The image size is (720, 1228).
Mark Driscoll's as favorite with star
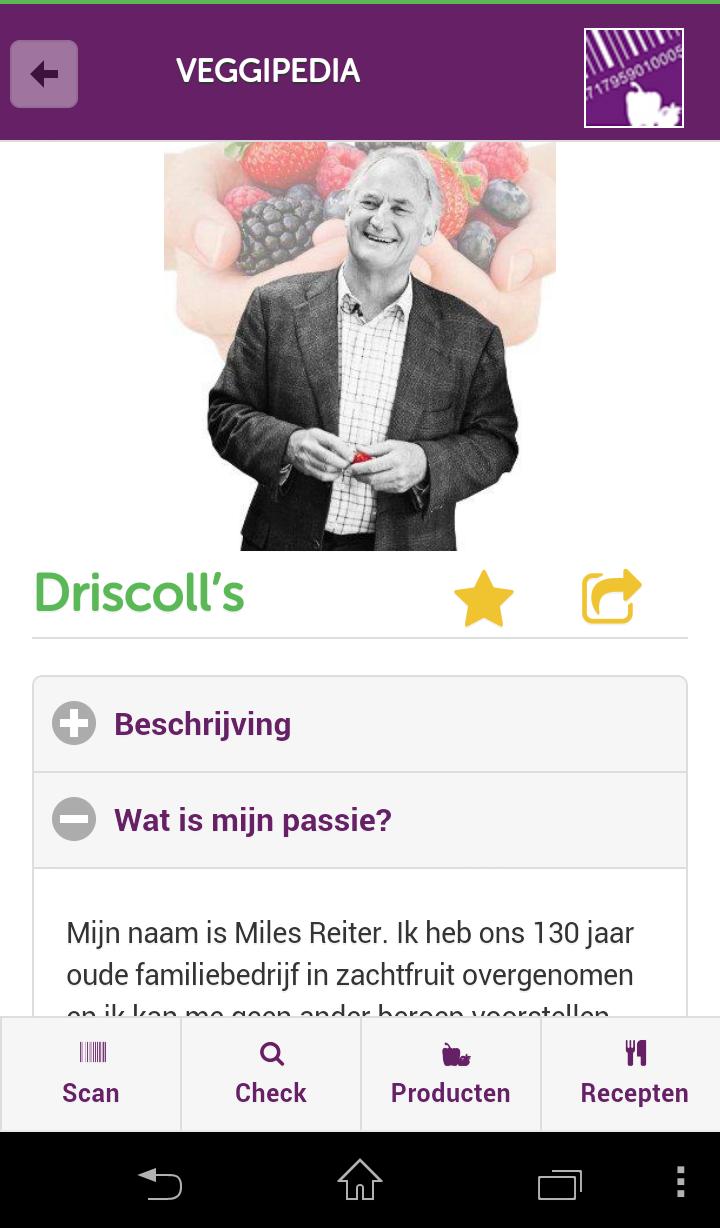pos(483,599)
